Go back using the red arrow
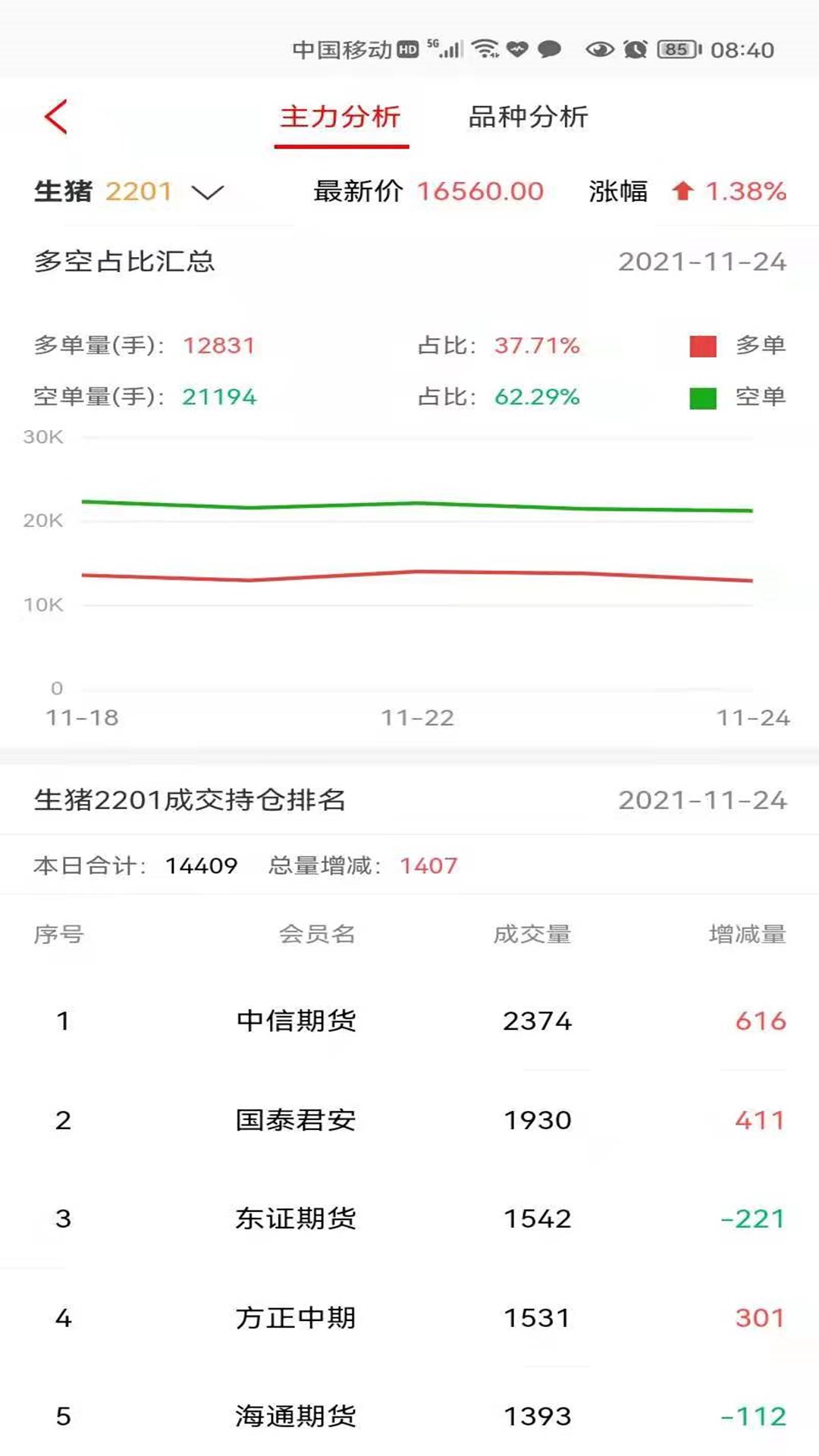This screenshot has height=1456, width=819. click(x=56, y=117)
